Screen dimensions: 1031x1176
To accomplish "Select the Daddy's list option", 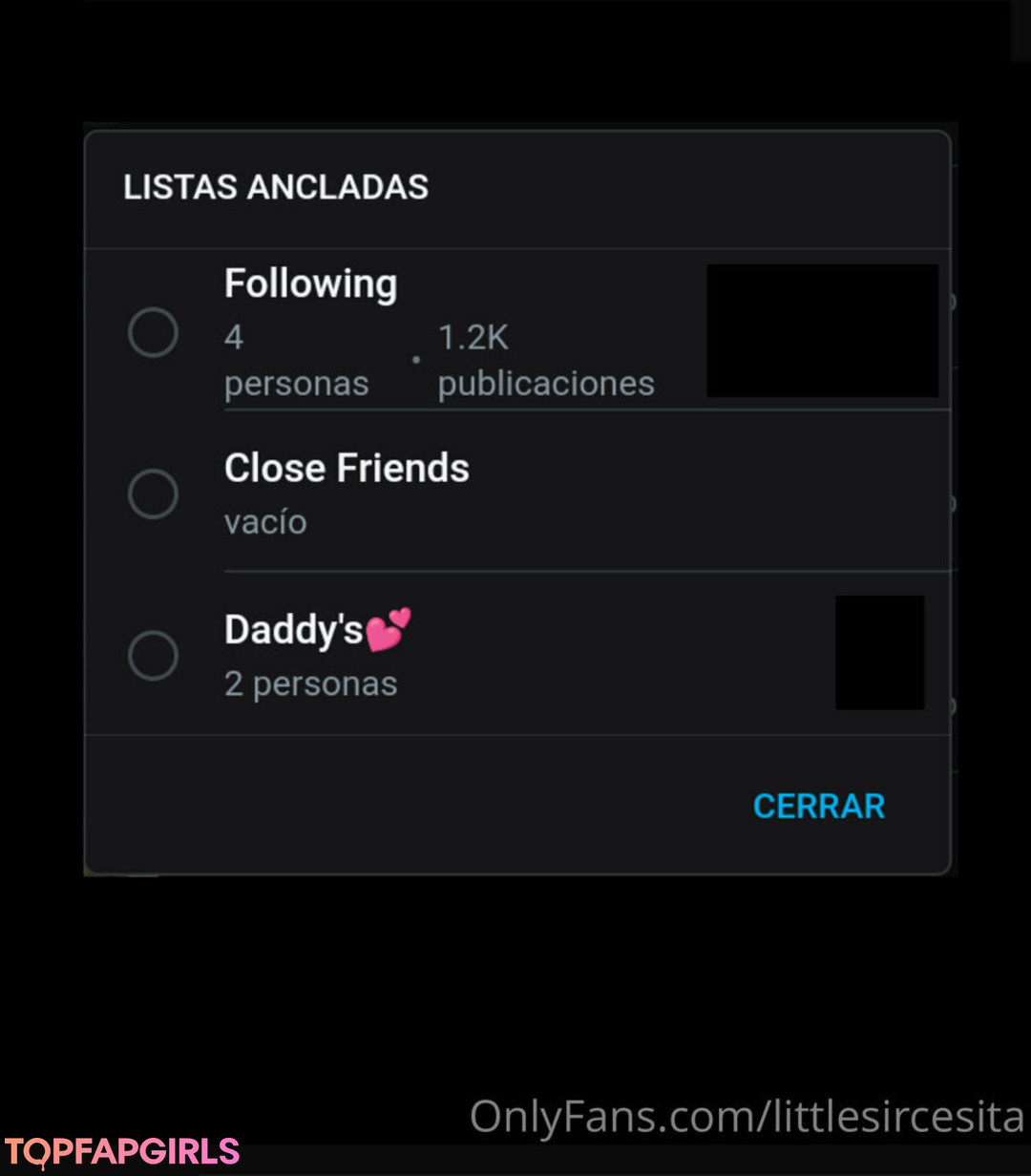I will tap(153, 656).
